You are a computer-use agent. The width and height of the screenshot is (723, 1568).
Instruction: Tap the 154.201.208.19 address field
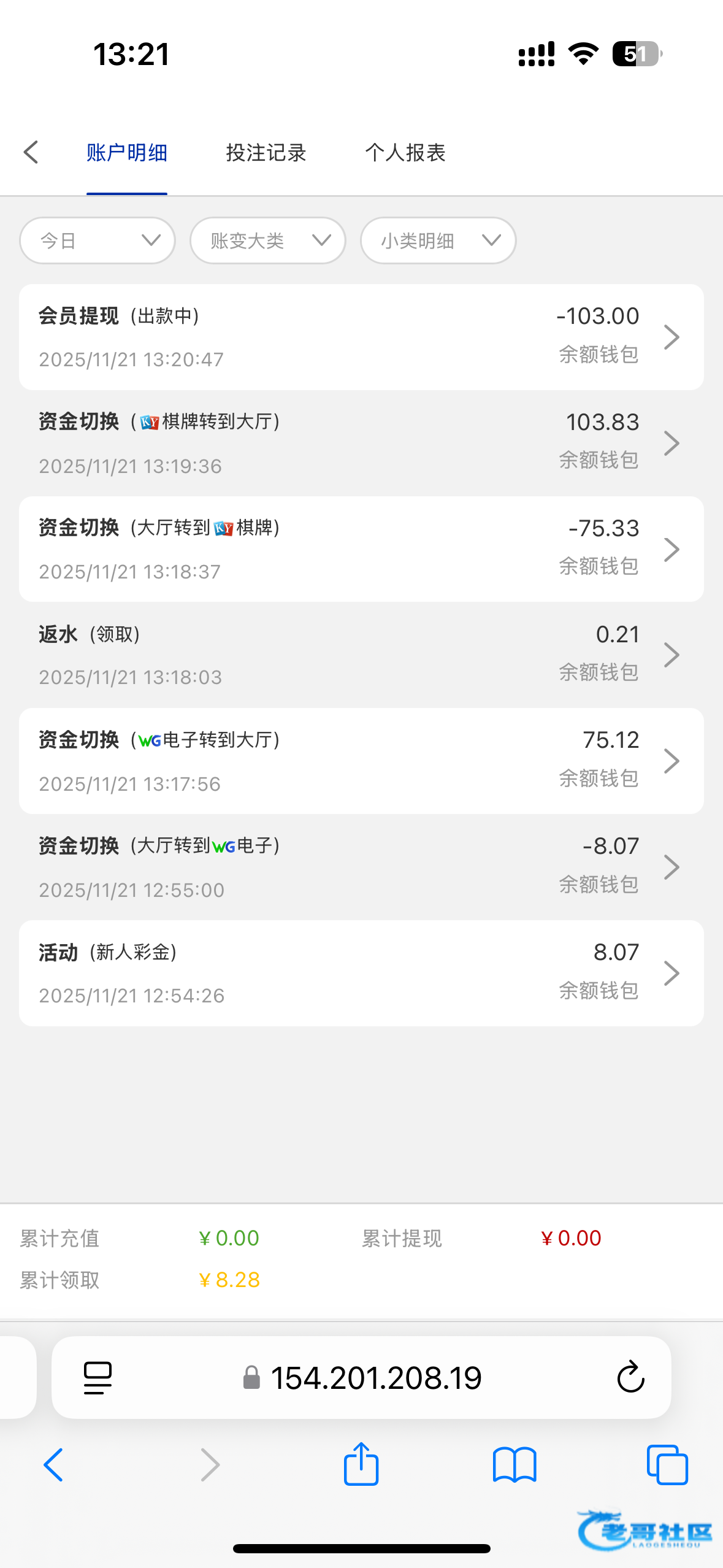coord(375,1378)
